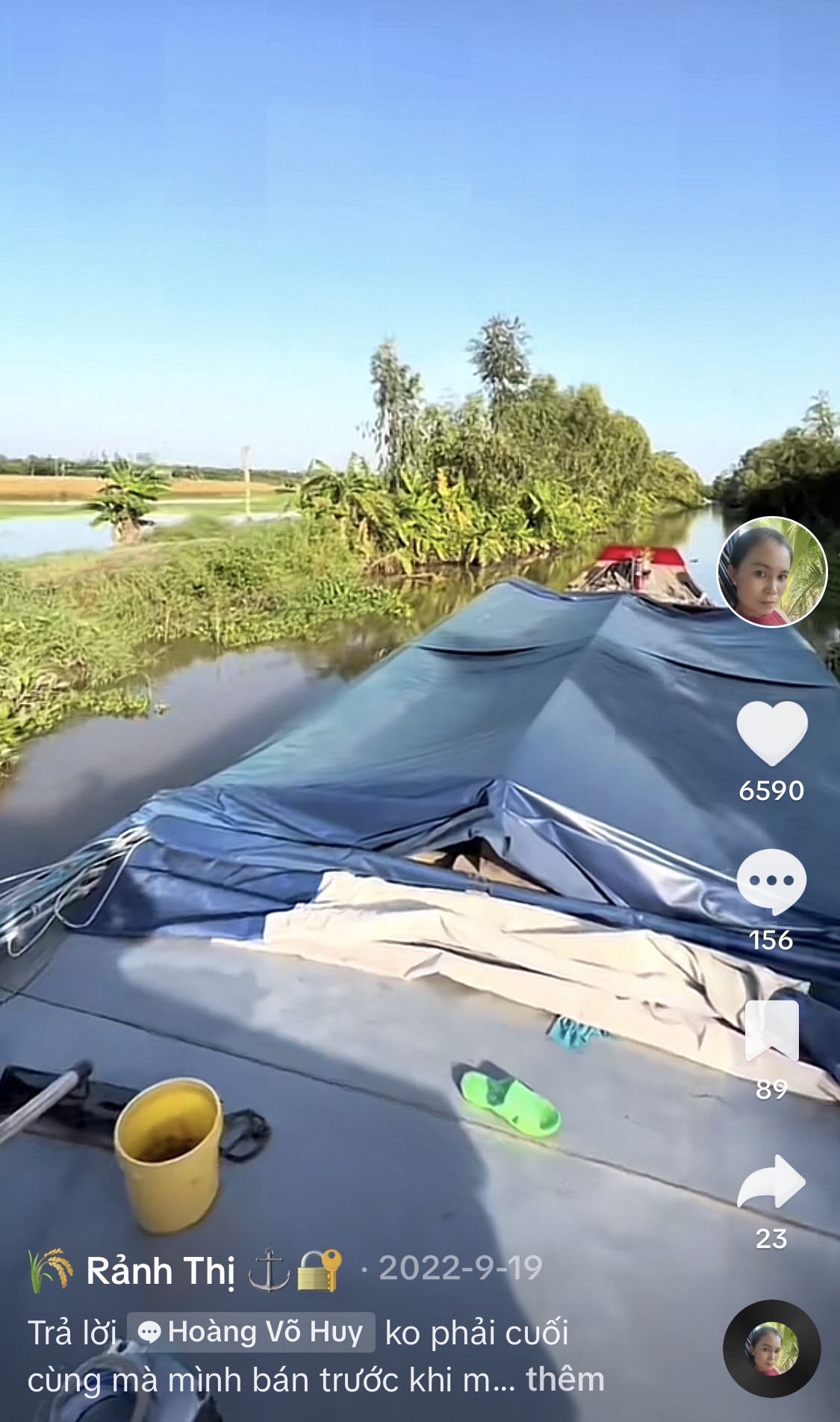Like this video with the heart
This screenshot has width=840, height=1422.
[771, 733]
